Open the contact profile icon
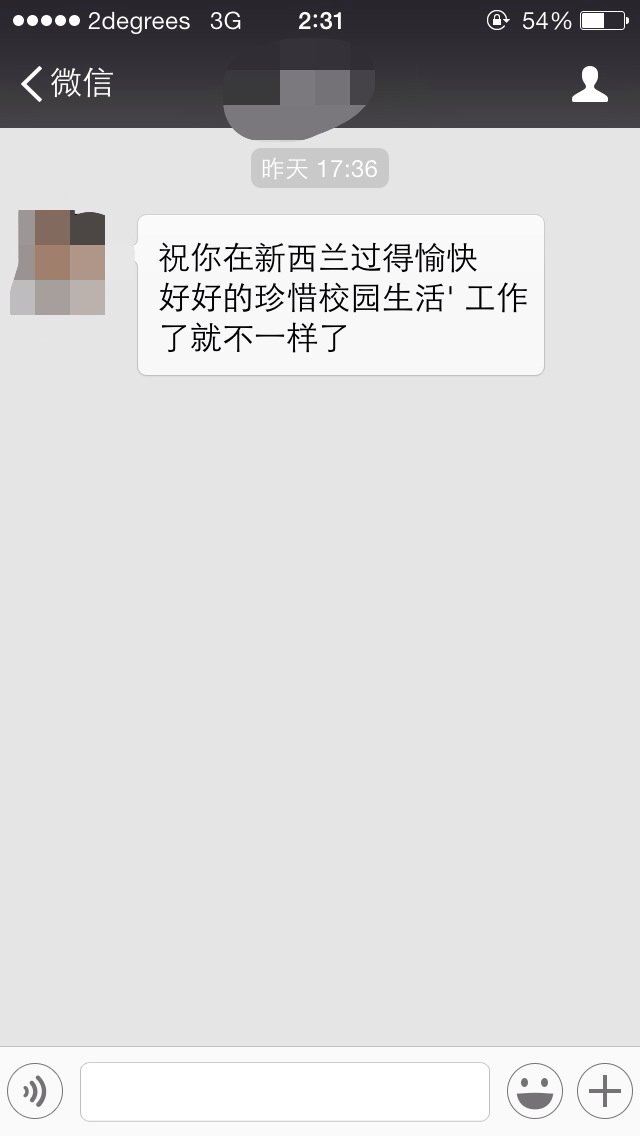Image resolution: width=640 pixels, height=1136 pixels. pos(589,84)
